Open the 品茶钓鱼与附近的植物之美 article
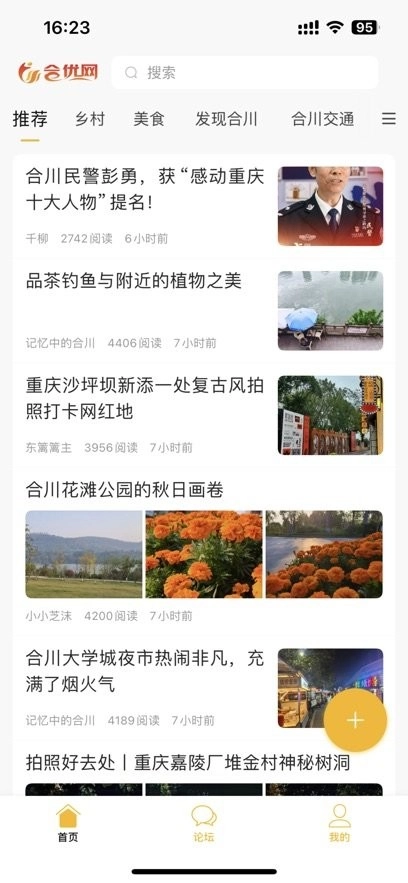 tap(204, 311)
